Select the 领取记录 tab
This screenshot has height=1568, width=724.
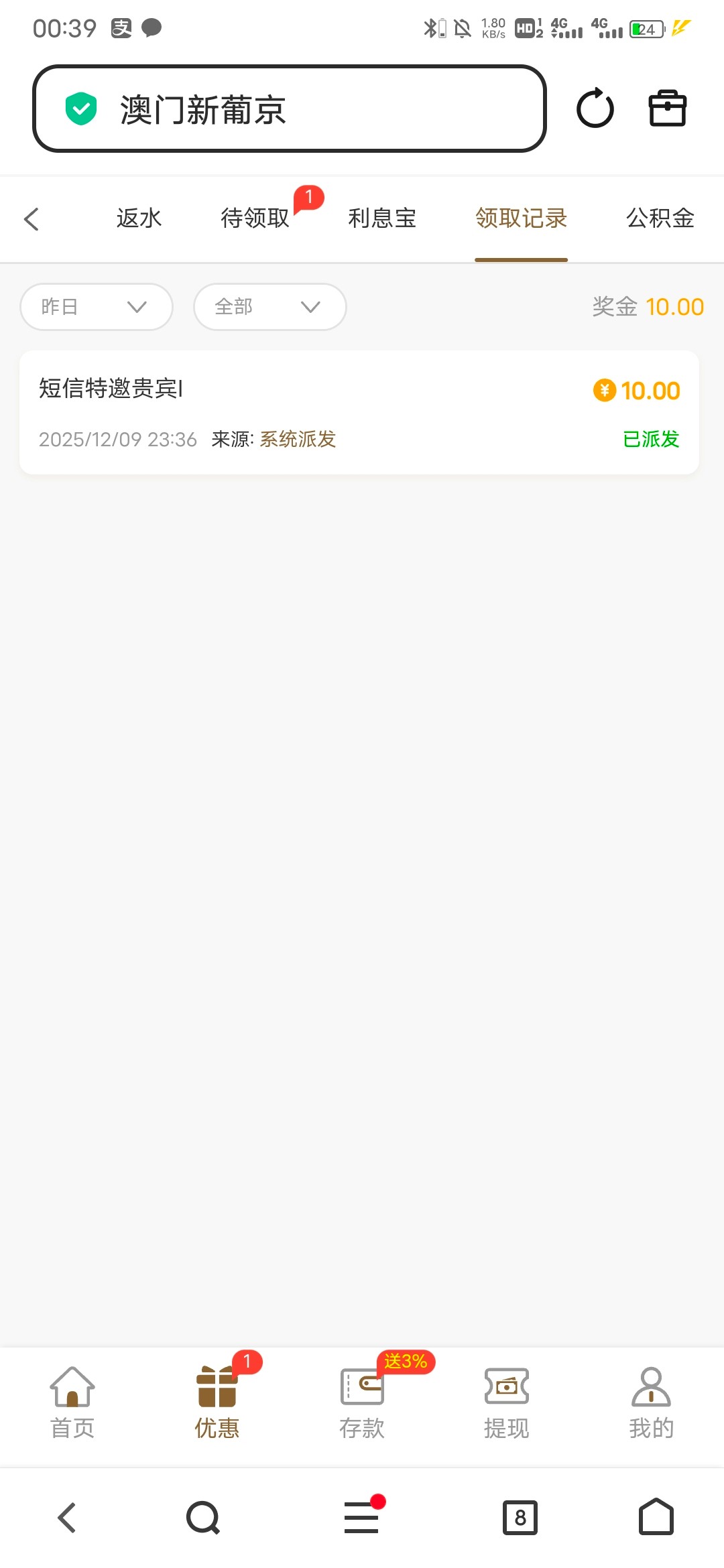point(521,218)
